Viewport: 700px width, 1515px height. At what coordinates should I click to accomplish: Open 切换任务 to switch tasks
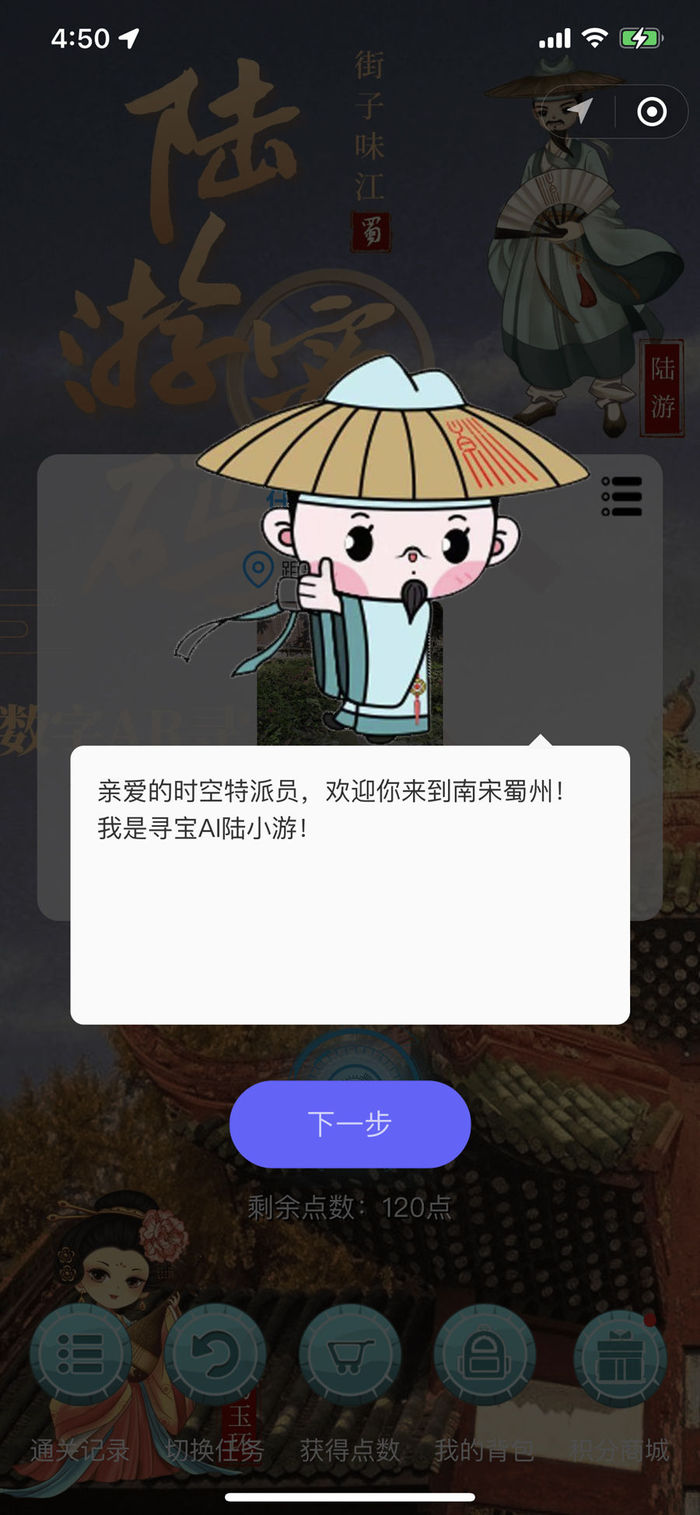coord(214,1354)
